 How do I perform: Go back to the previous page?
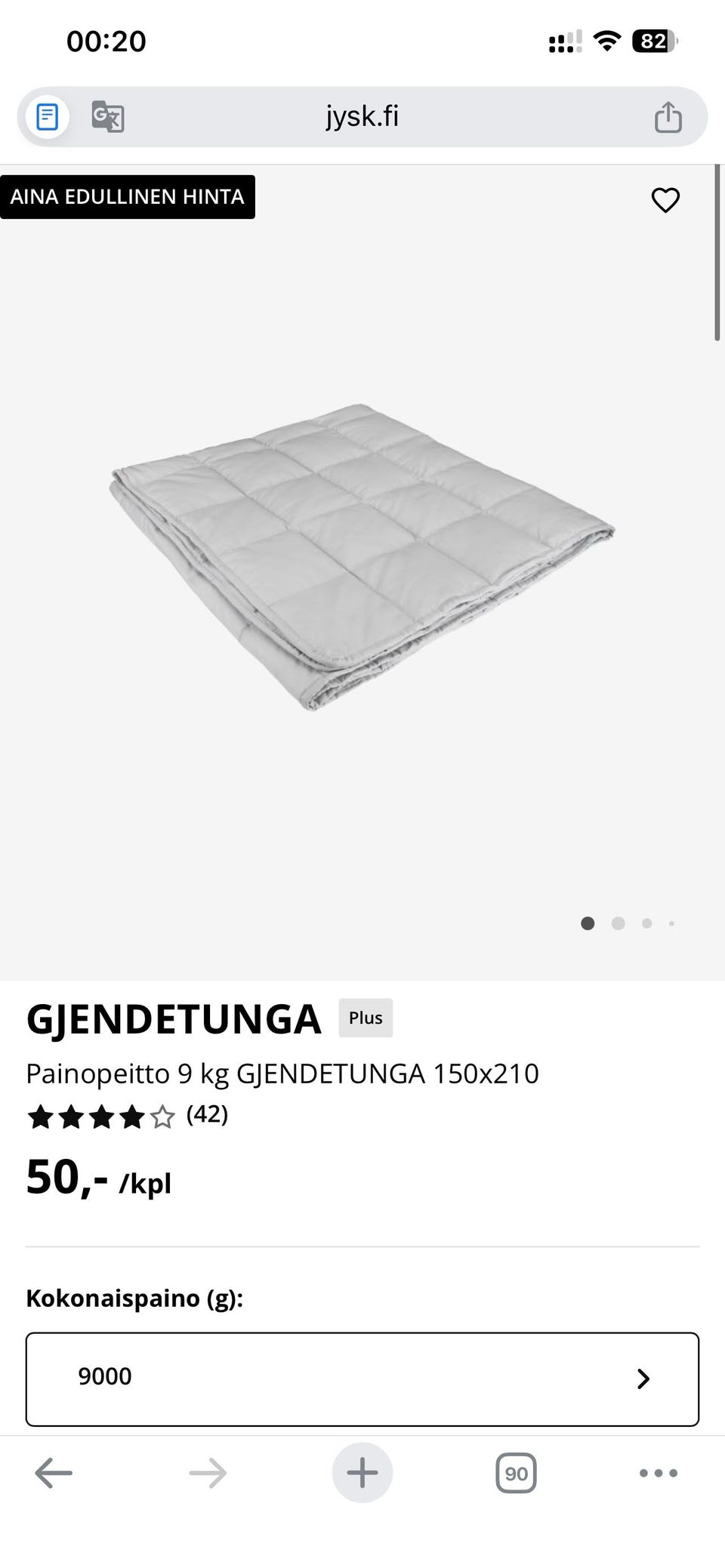tap(54, 1472)
